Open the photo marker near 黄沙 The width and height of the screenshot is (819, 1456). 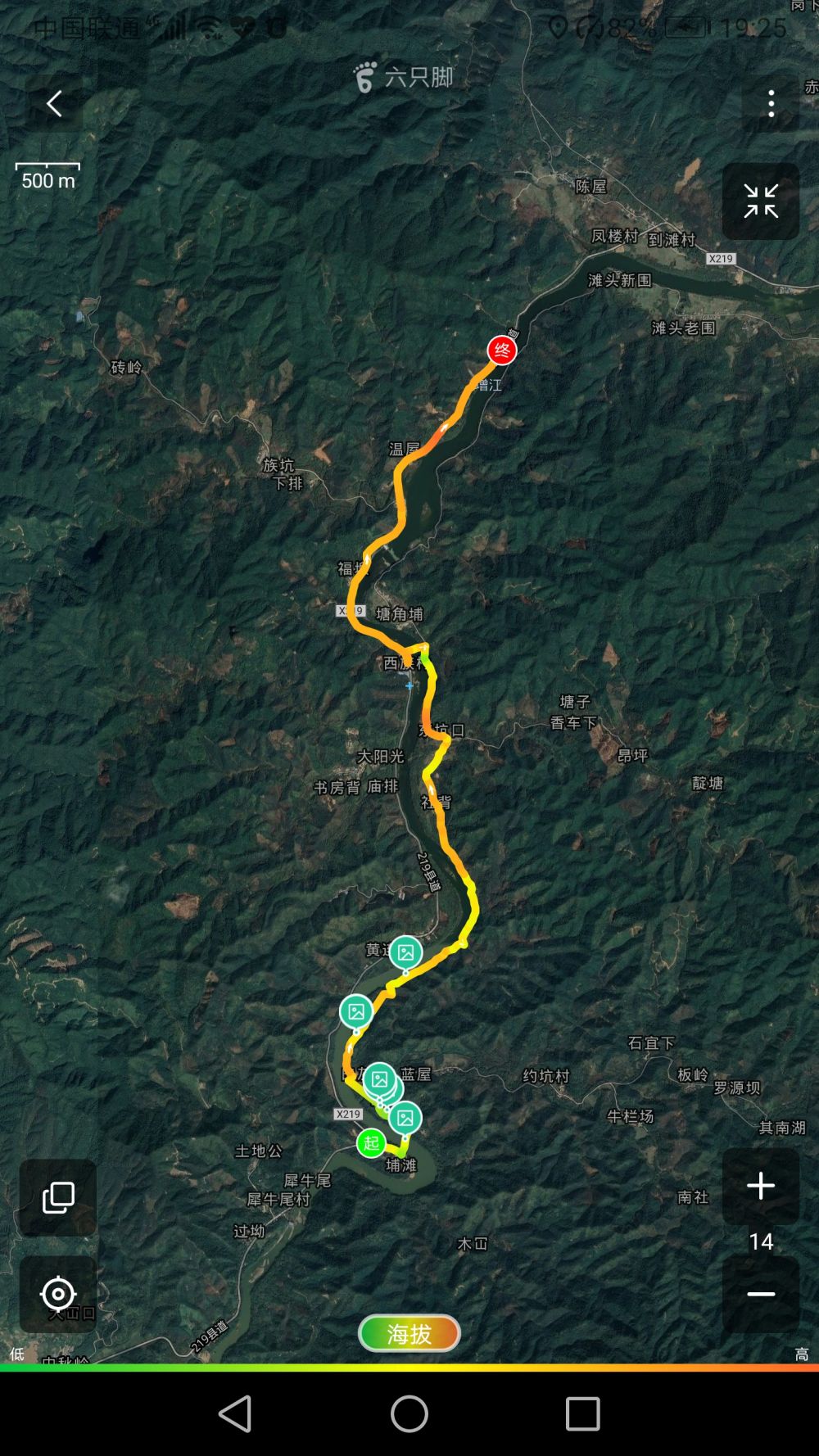coord(405,952)
